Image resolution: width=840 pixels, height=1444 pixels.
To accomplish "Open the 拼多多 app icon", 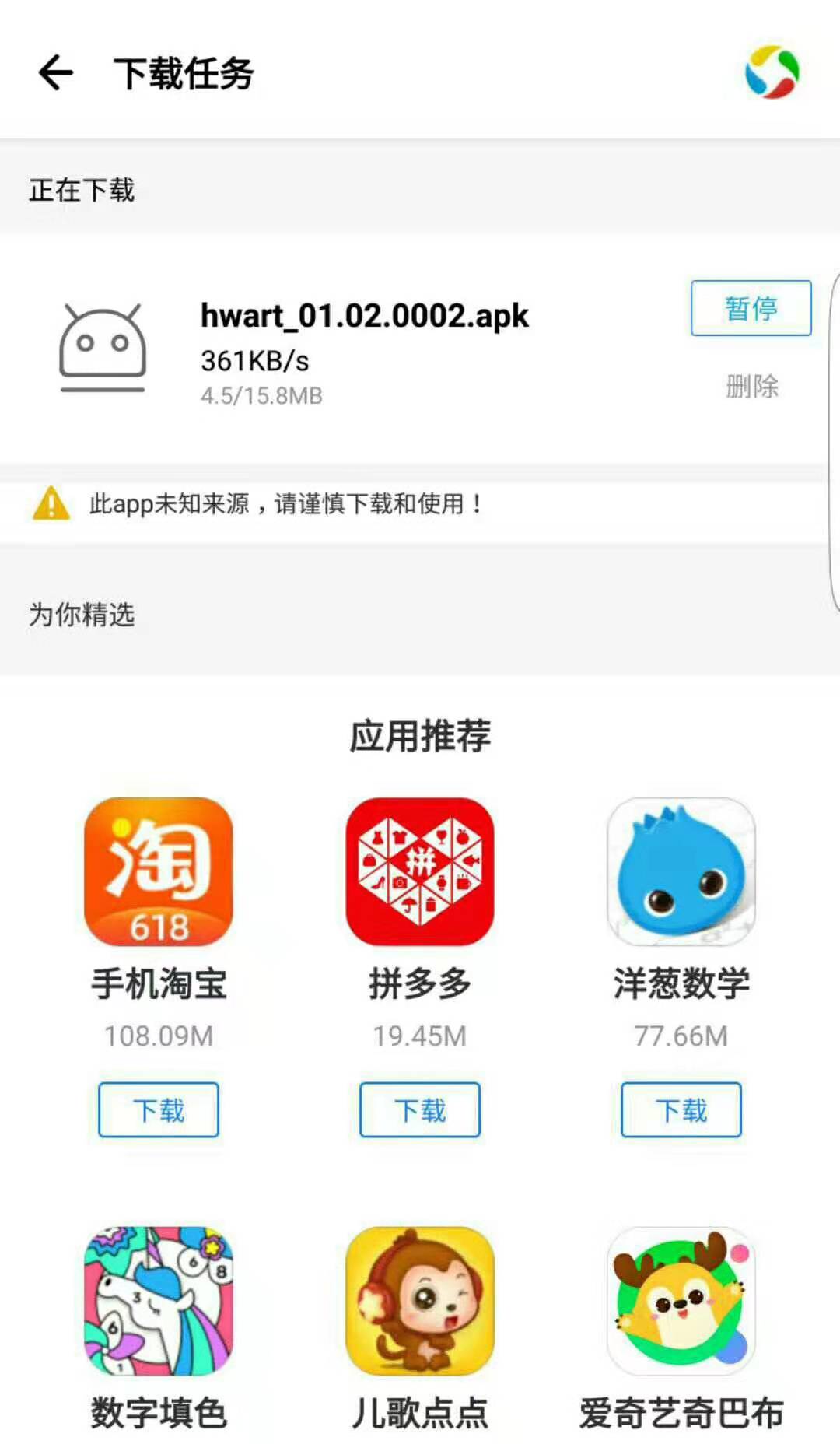I will [x=420, y=871].
